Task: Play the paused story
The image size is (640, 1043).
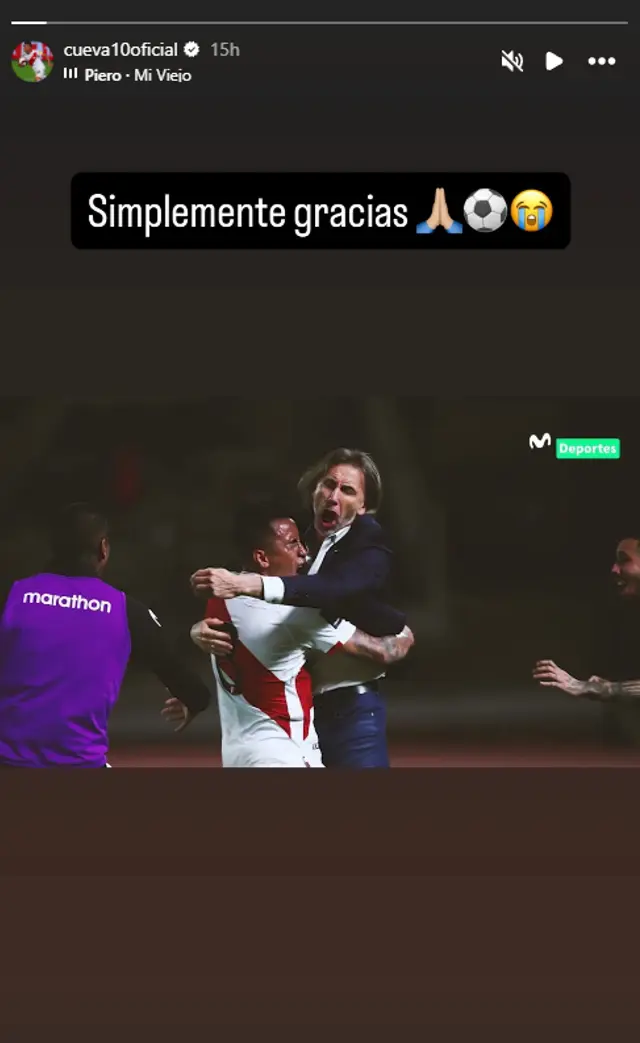Action: pyautogui.click(x=554, y=61)
